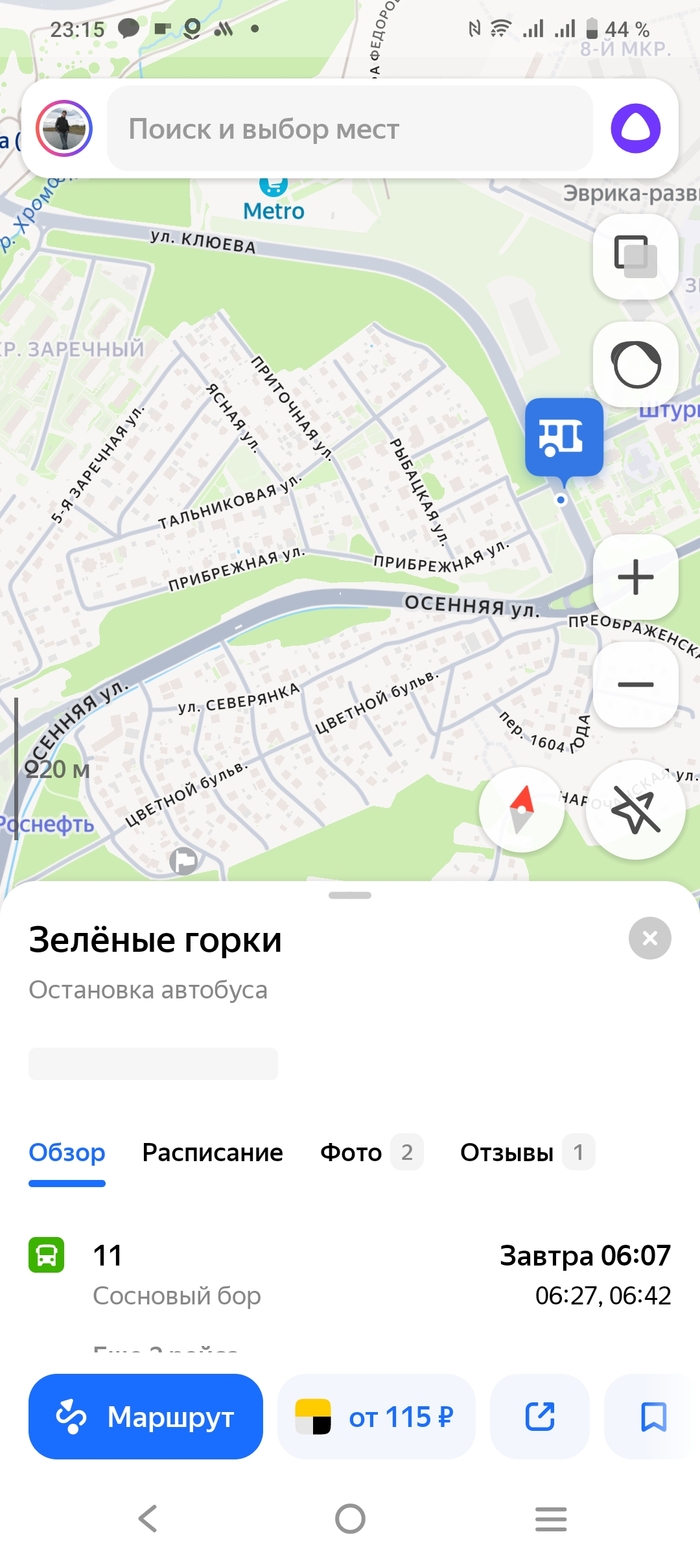The height and width of the screenshot is (1556, 700).
Task: Bookmark the Зелёные горки stop
Action: pos(653,1417)
